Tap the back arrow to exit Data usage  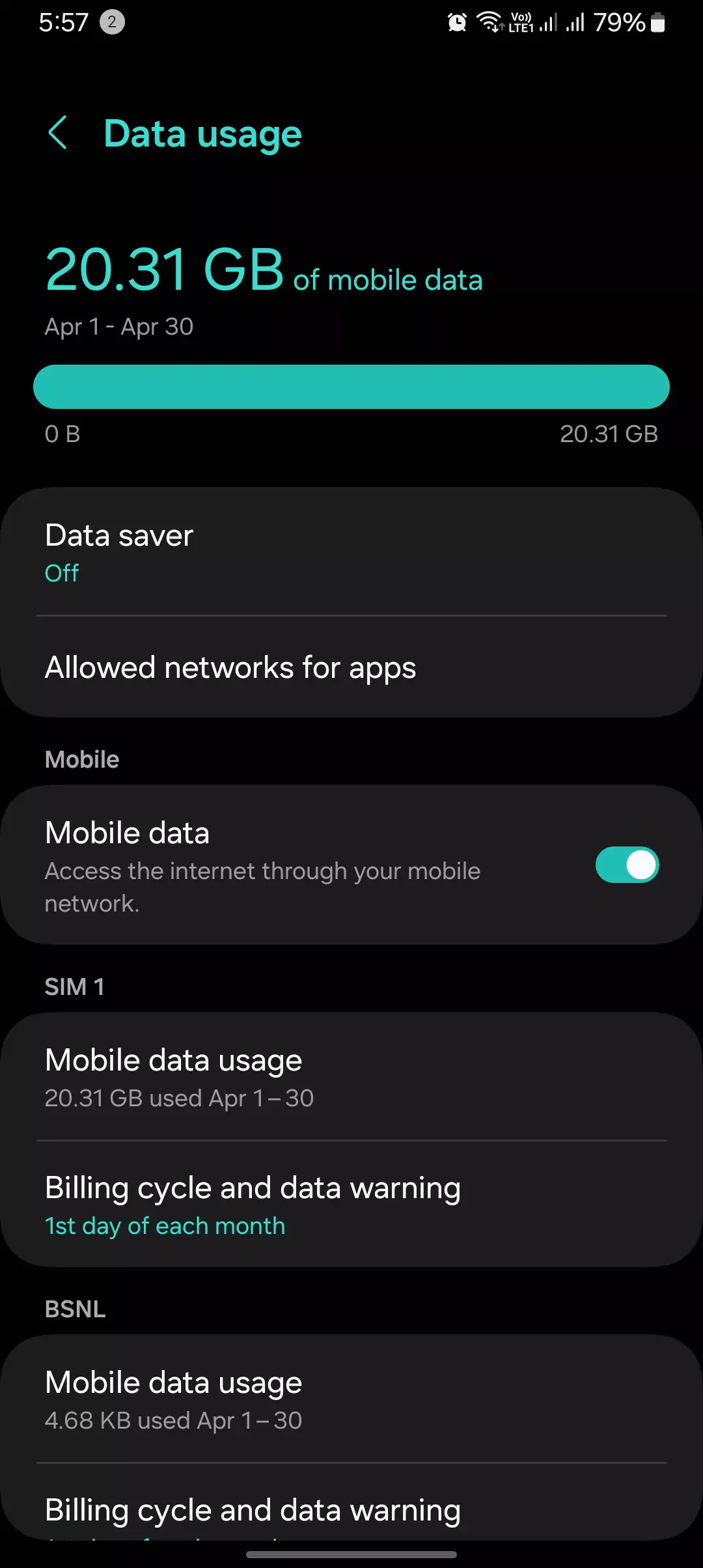point(57,133)
